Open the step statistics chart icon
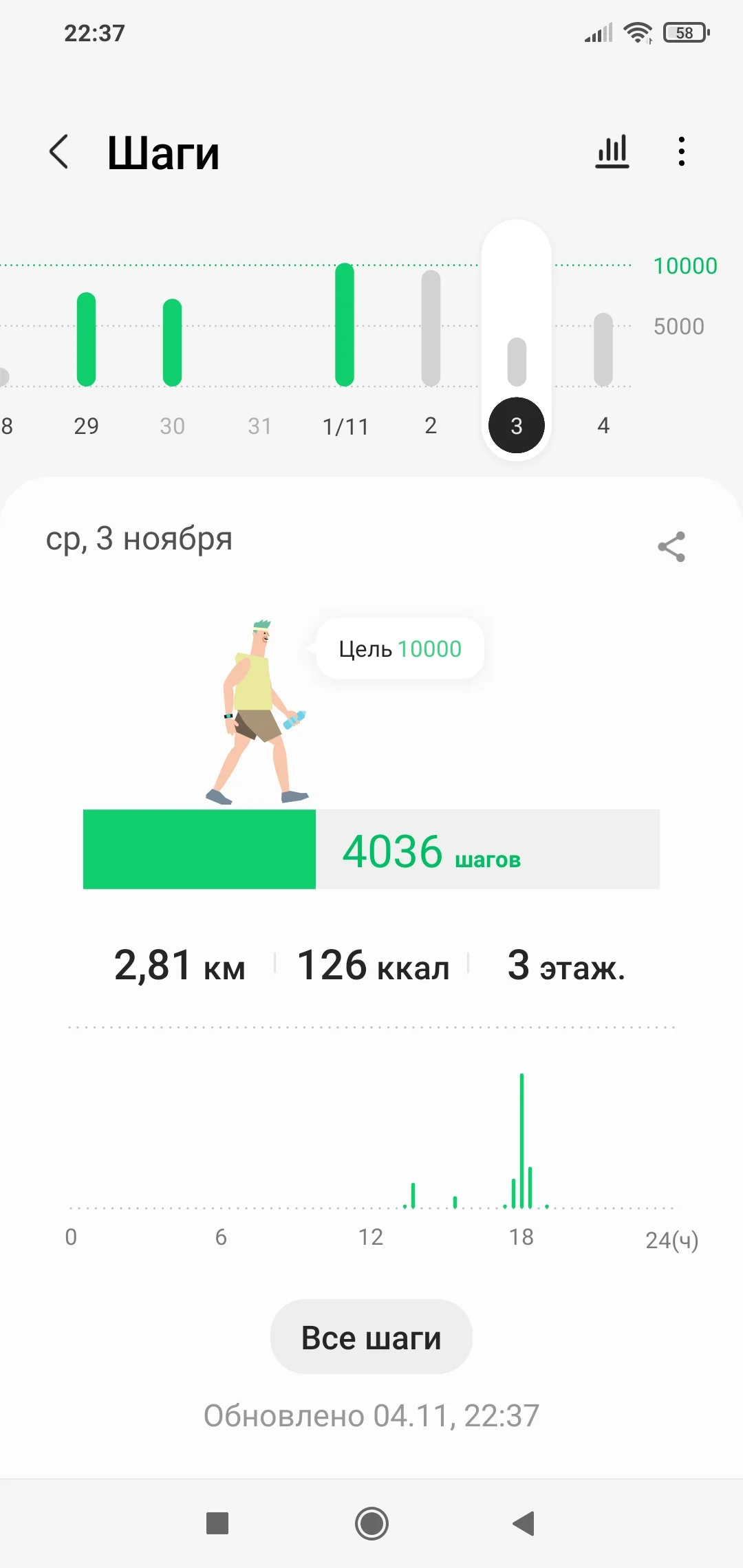This screenshot has width=743, height=1568. click(x=612, y=151)
